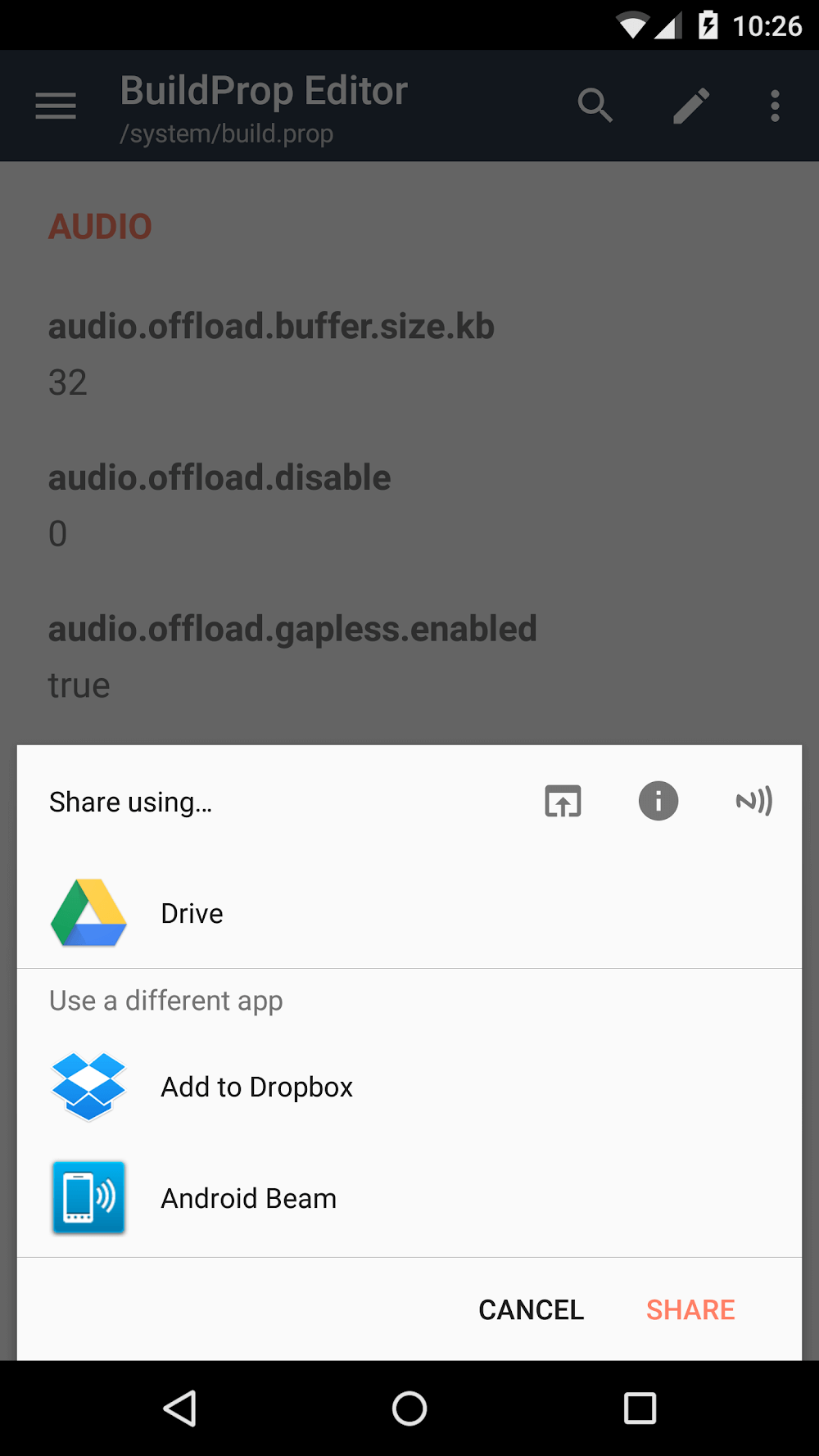
Task: Go back using the system back button
Action: click(179, 1409)
